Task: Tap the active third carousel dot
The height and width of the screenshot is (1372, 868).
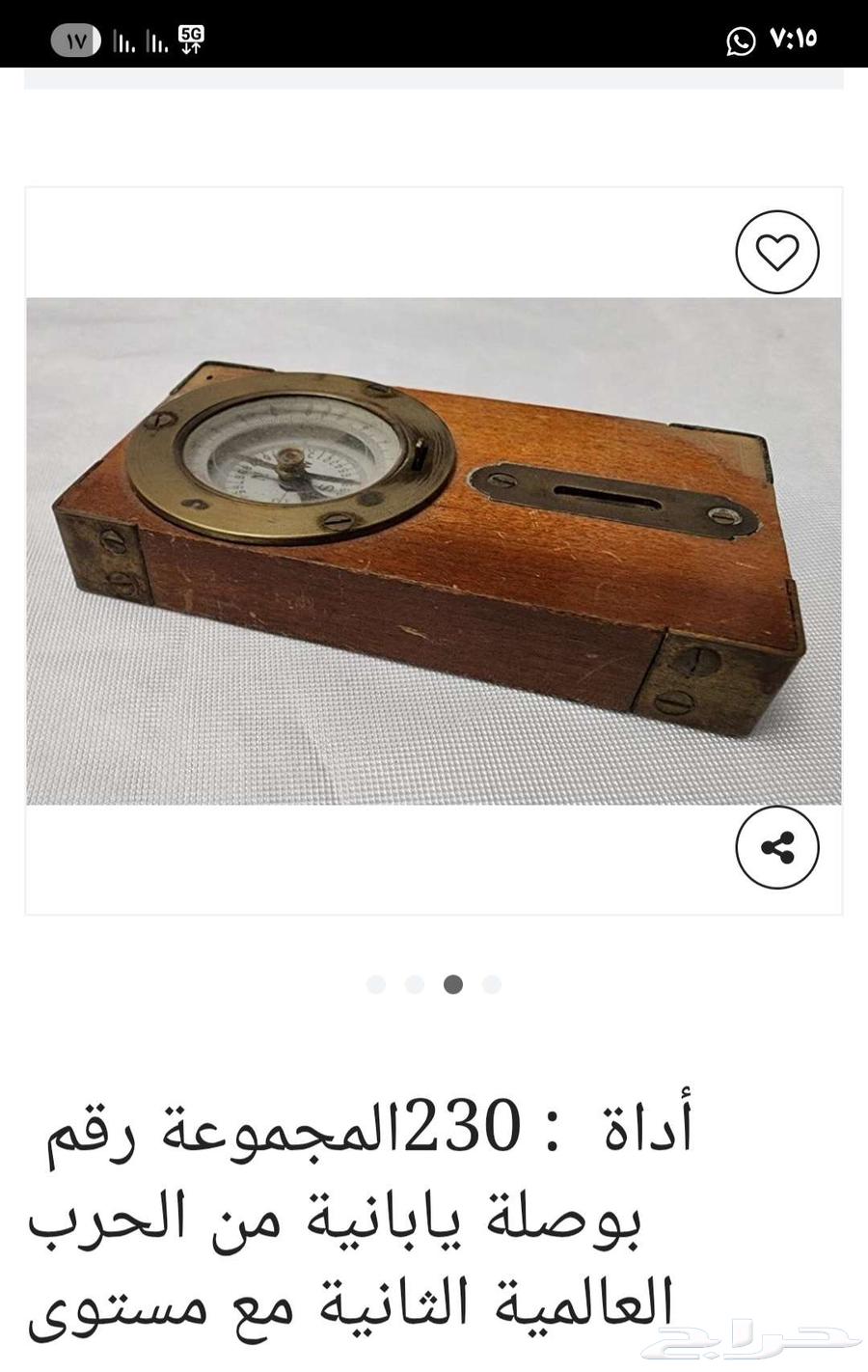Action: (453, 984)
